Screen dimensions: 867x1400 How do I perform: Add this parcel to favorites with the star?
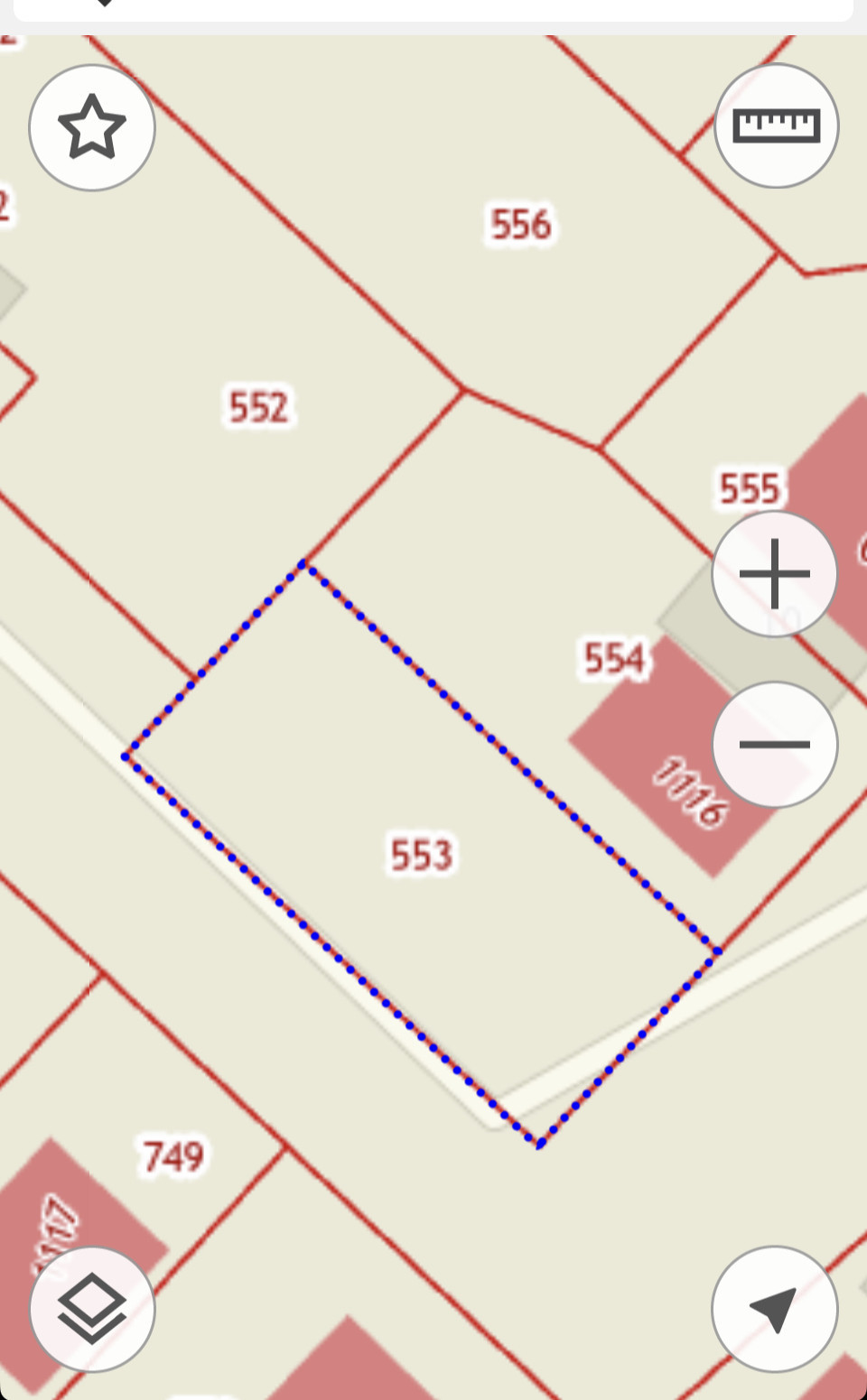[x=92, y=127]
